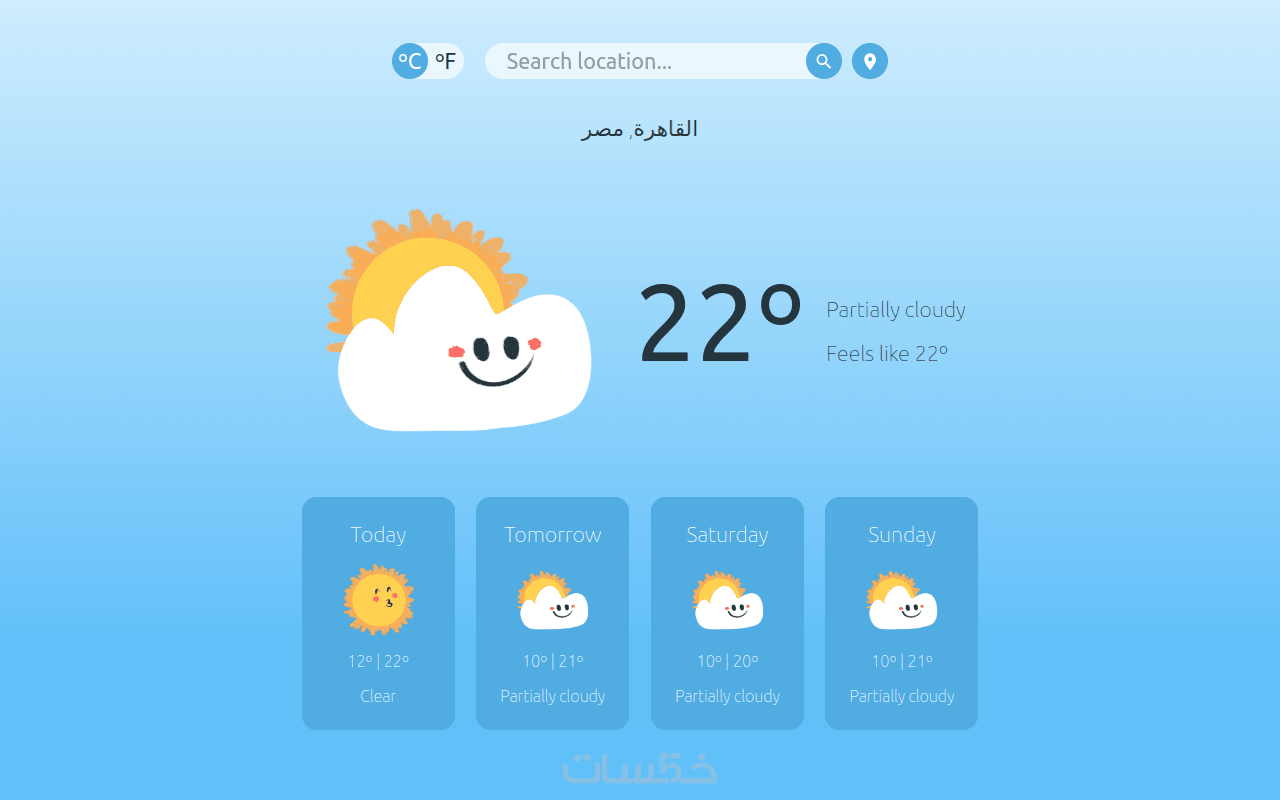Image resolution: width=1280 pixels, height=800 pixels.
Task: Use my current location pin
Action: (x=870, y=61)
